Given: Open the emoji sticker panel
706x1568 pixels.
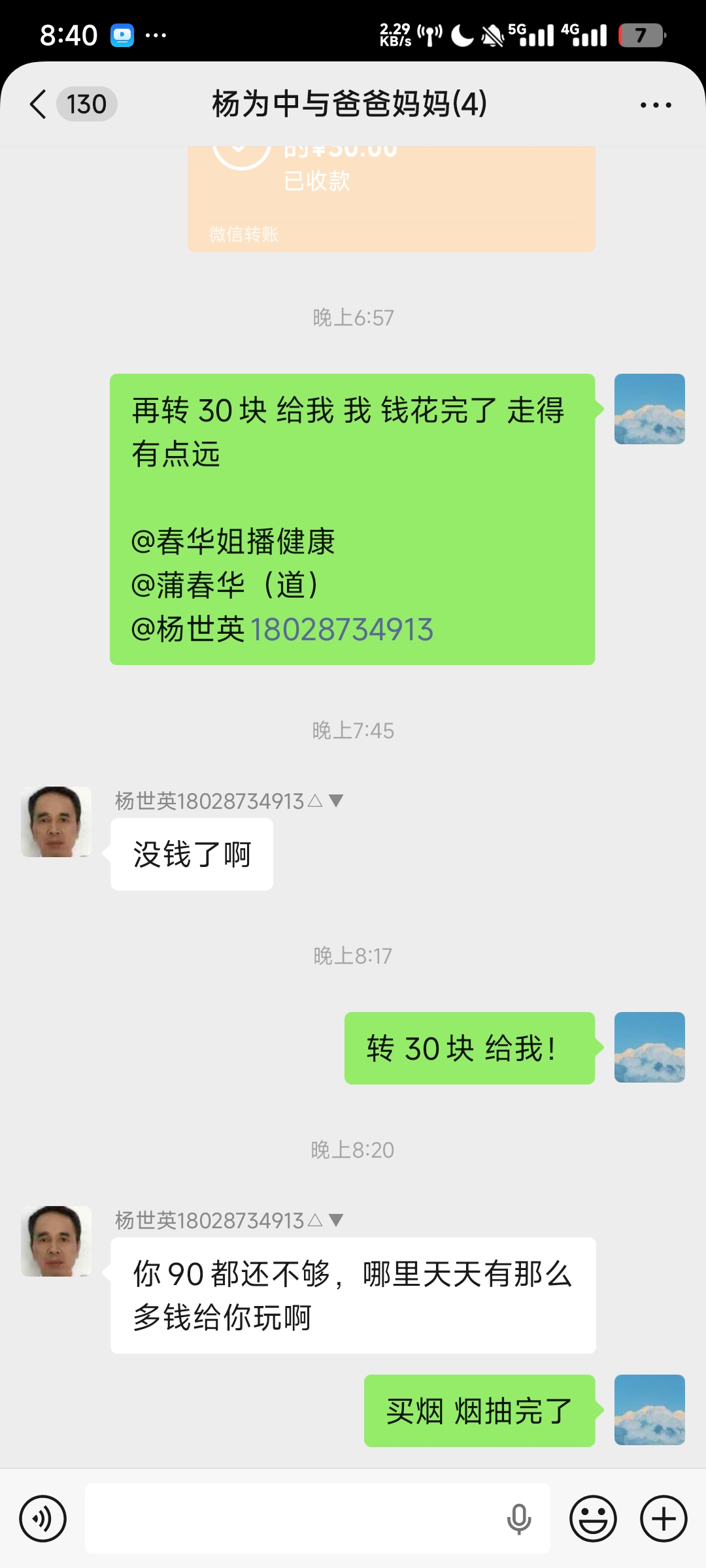Looking at the screenshot, I should click(593, 1518).
